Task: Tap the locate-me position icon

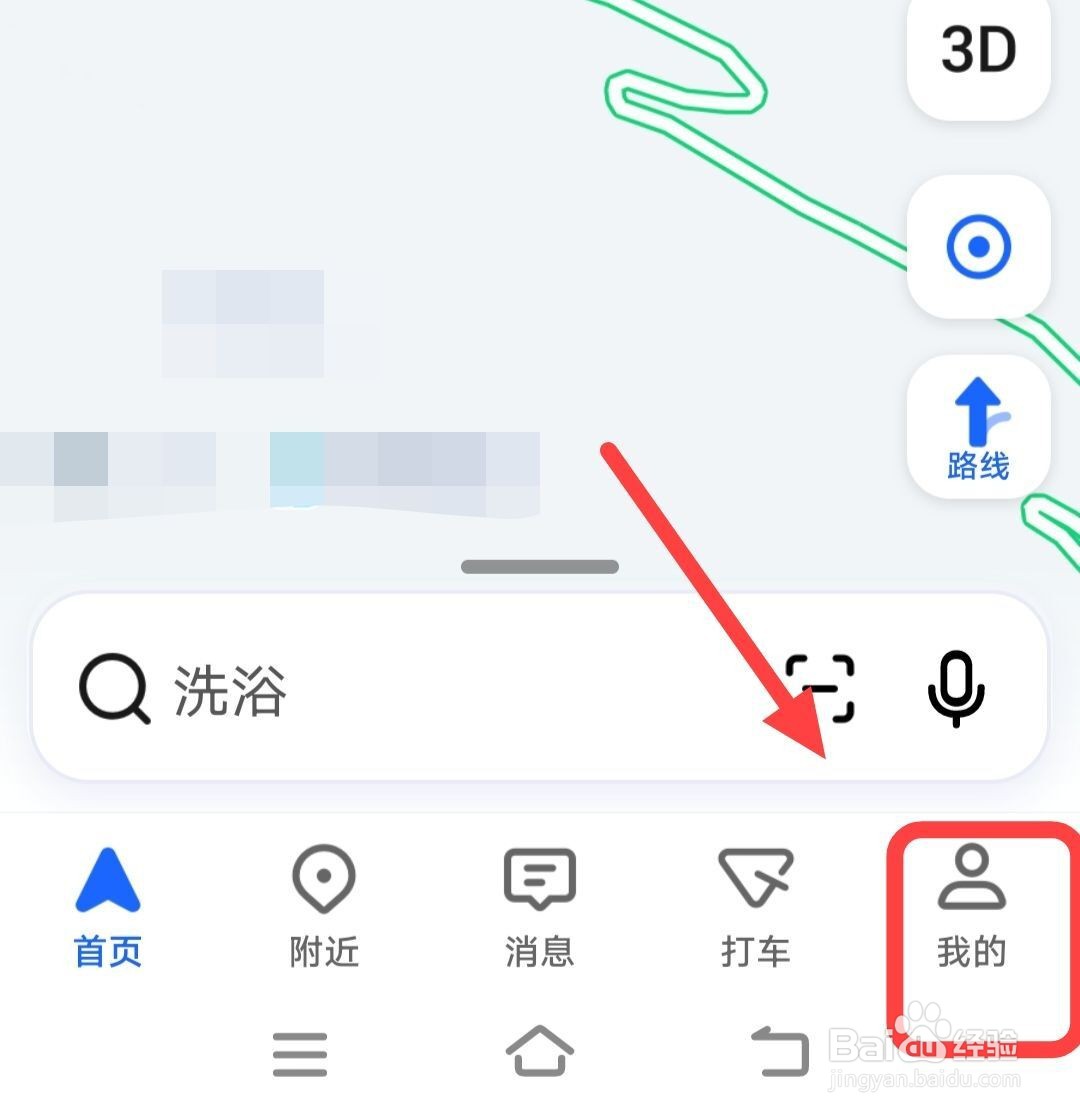Action: click(977, 247)
